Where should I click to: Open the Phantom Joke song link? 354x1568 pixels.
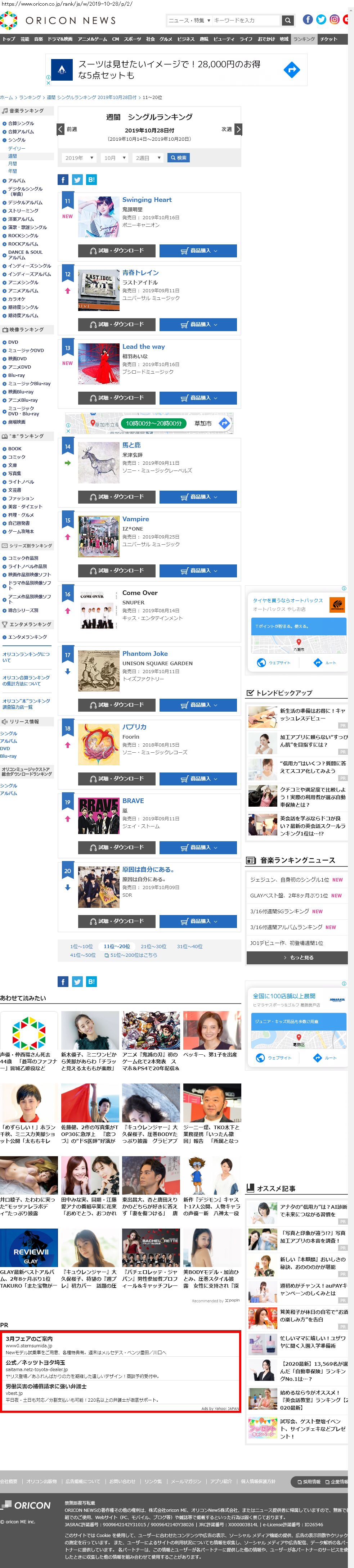click(x=144, y=654)
